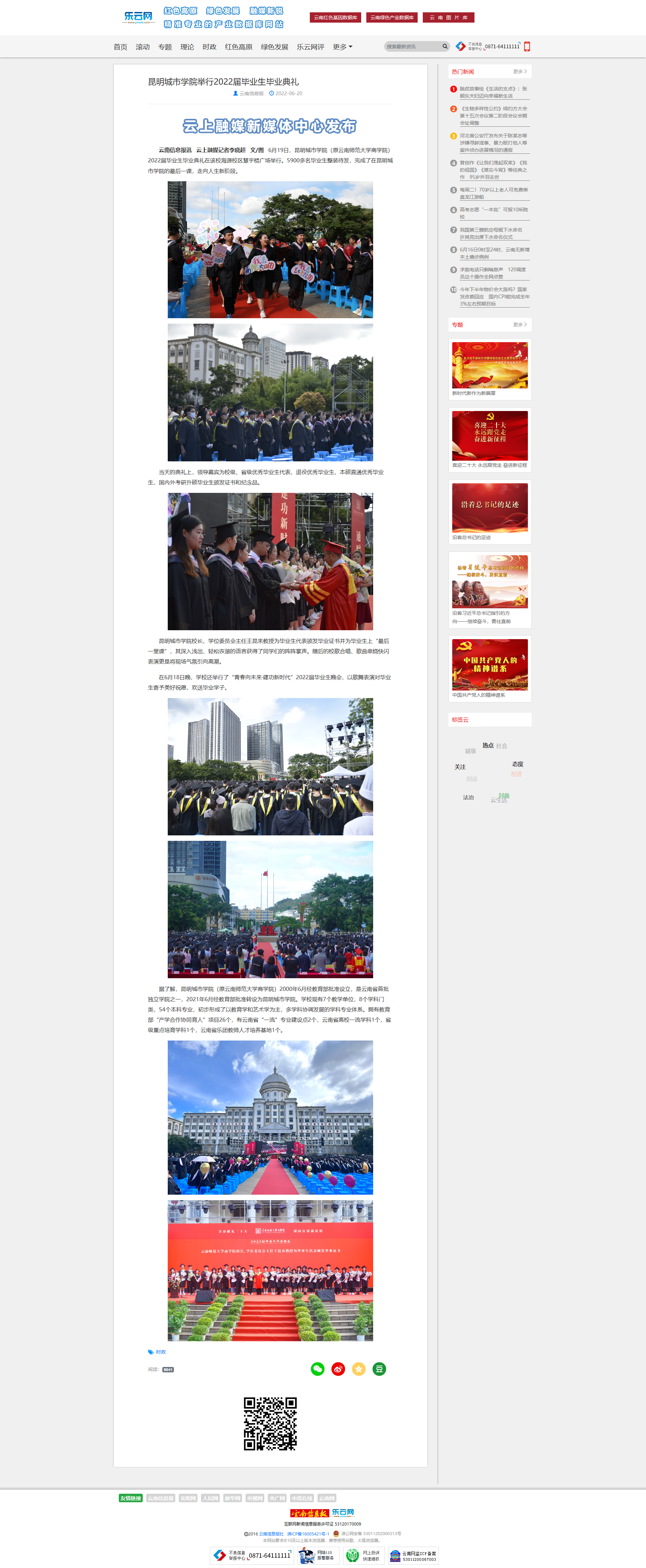
Task: Open the 首页 navigation item
Action: click(x=121, y=47)
